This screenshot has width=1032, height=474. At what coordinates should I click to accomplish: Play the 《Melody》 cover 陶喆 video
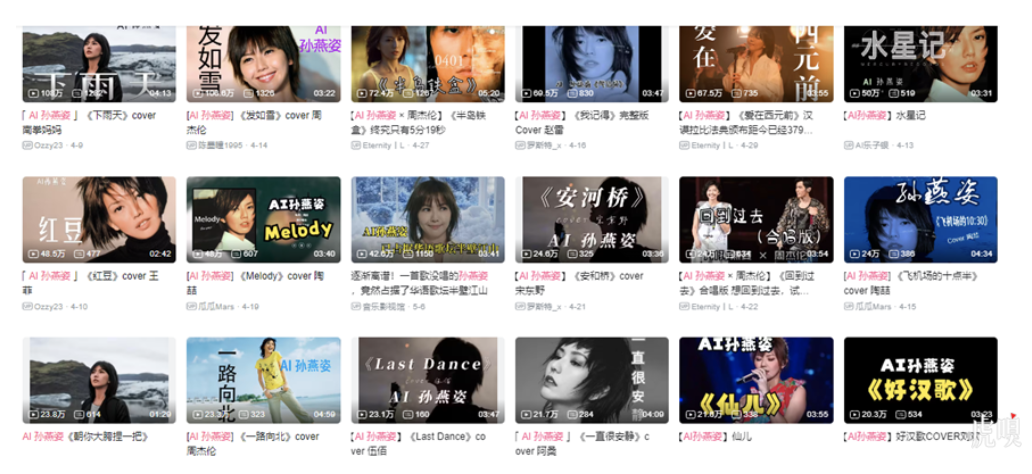click(262, 220)
